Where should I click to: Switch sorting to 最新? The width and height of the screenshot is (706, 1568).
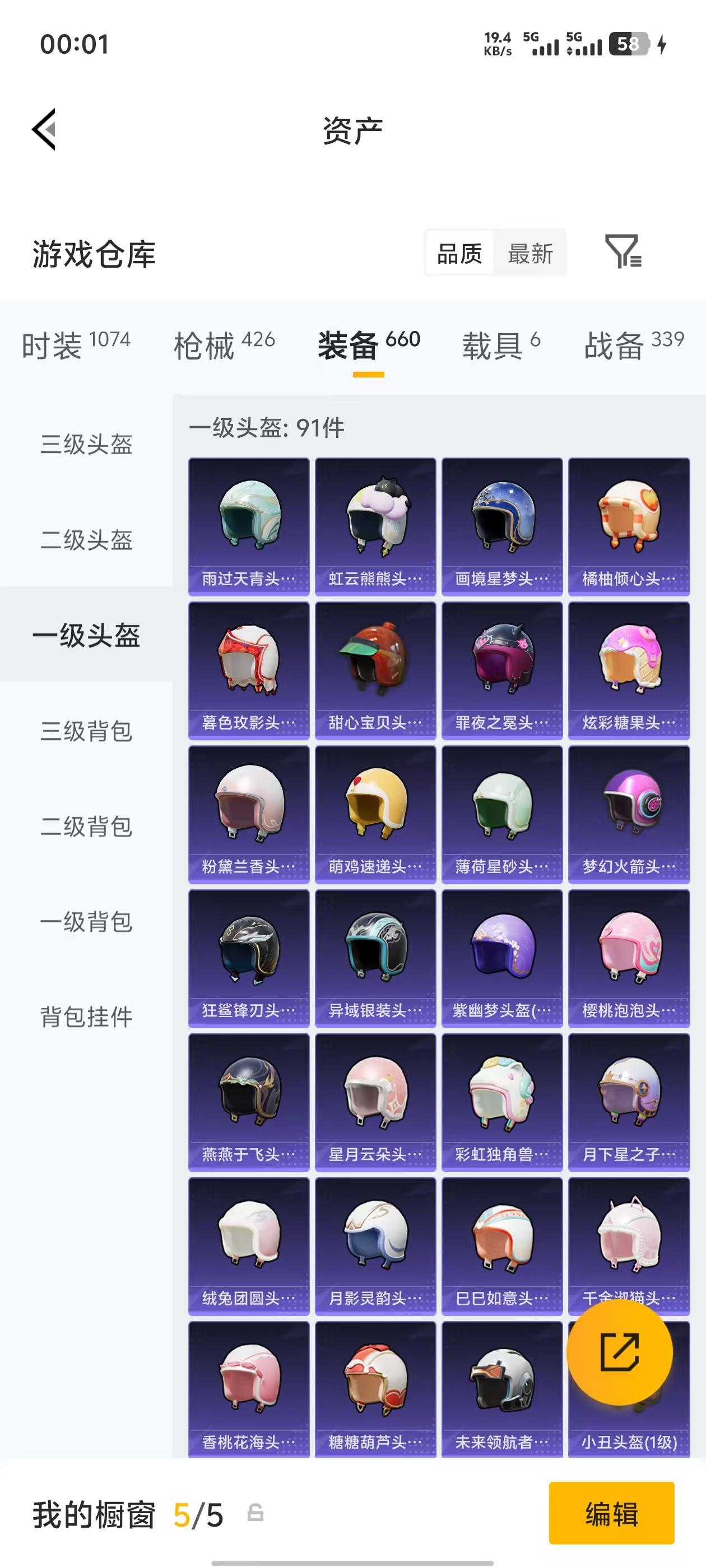click(x=529, y=254)
